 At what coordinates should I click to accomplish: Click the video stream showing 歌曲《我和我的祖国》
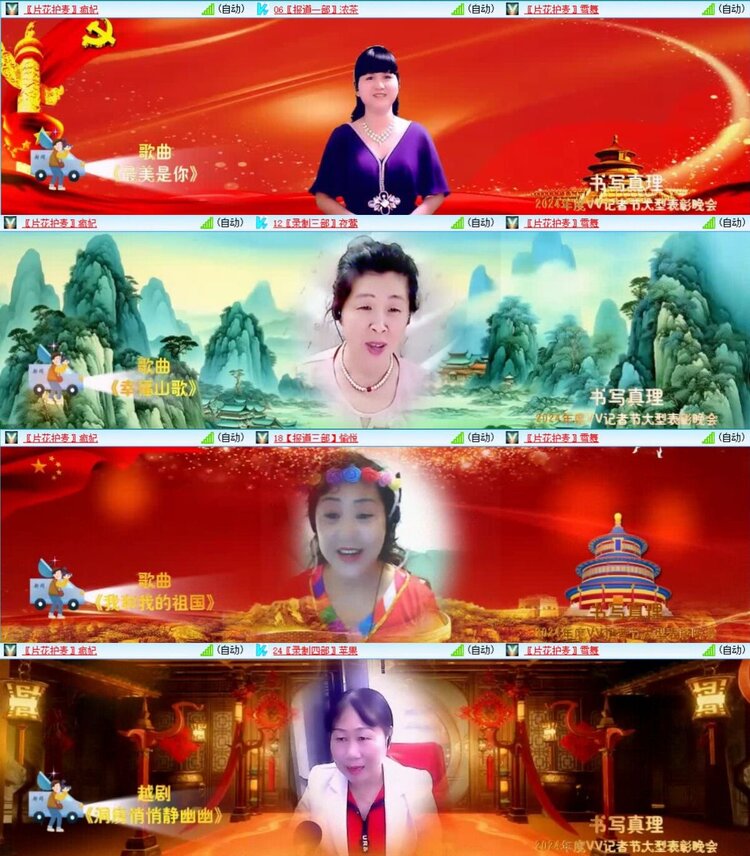(x=375, y=545)
